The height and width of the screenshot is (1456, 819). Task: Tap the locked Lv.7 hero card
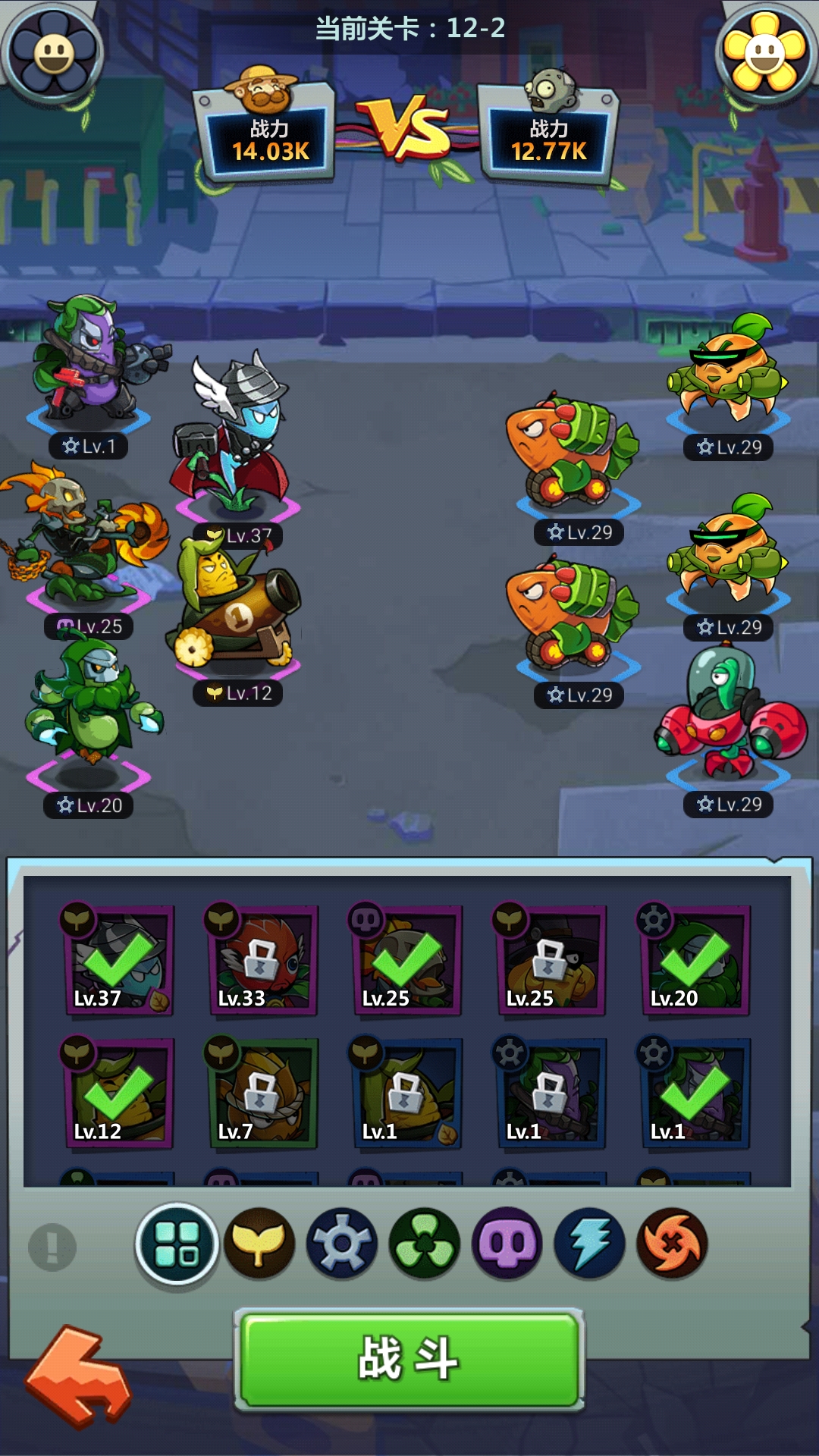pos(262,1094)
